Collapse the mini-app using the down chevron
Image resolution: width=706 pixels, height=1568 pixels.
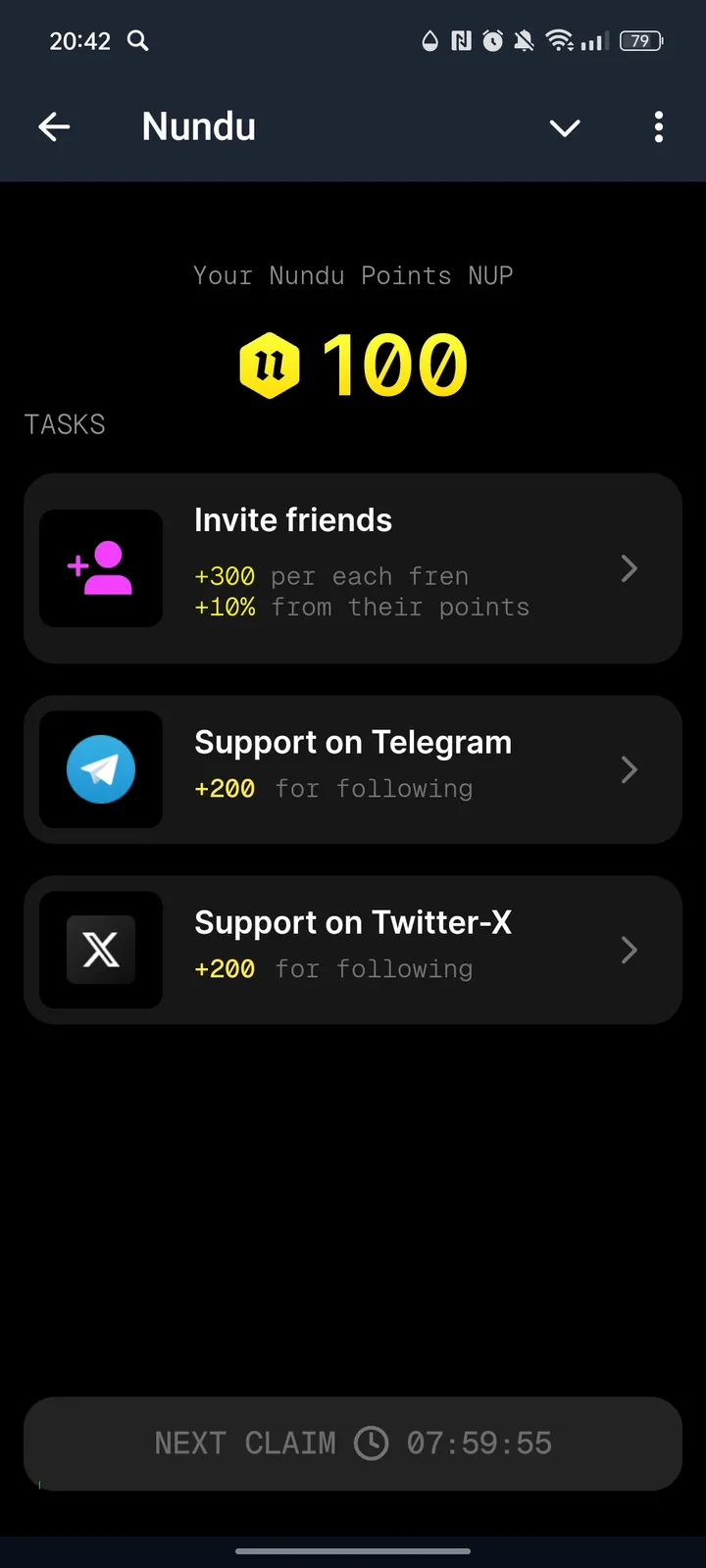pos(565,127)
